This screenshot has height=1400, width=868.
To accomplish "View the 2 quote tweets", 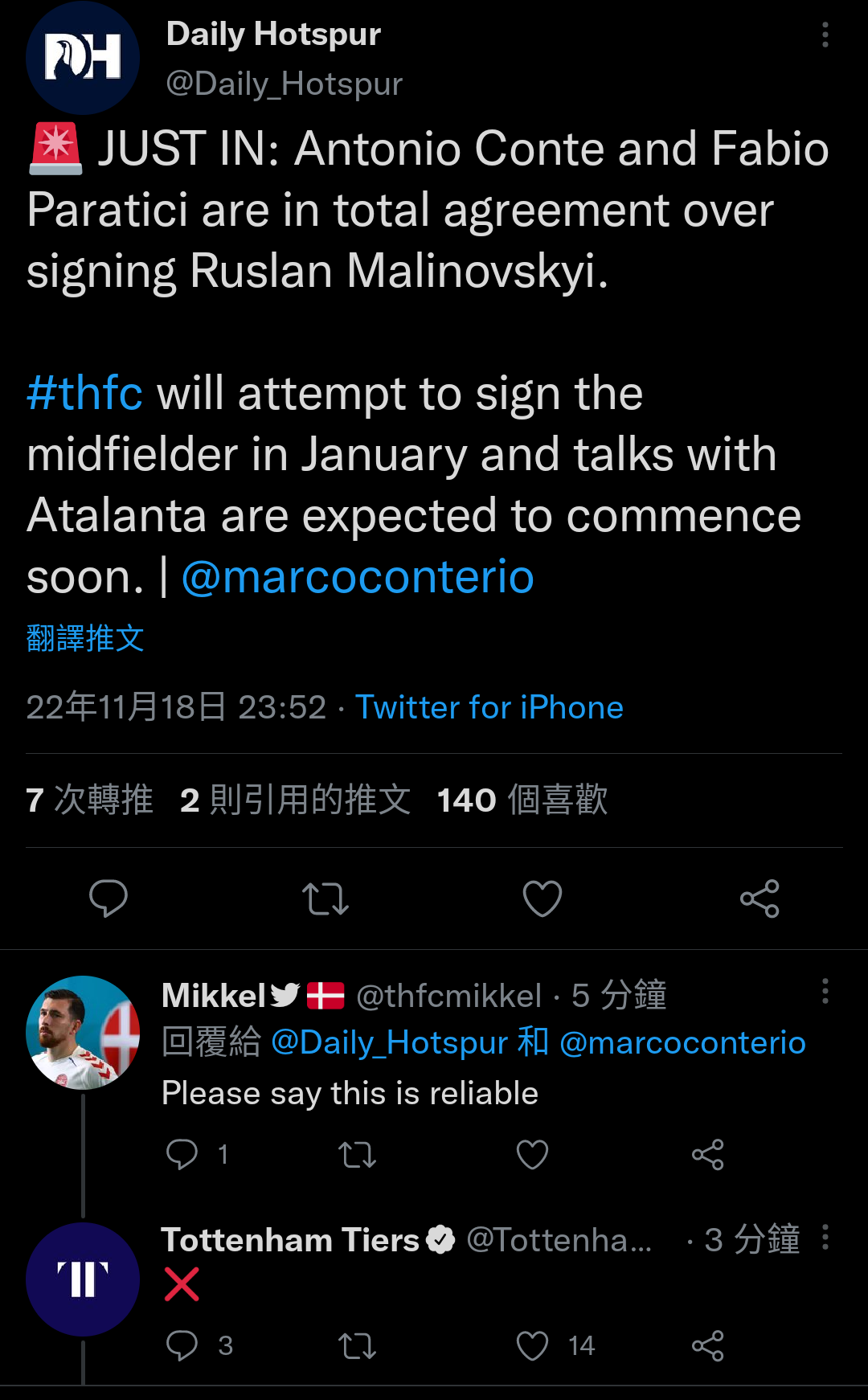I will click(296, 800).
